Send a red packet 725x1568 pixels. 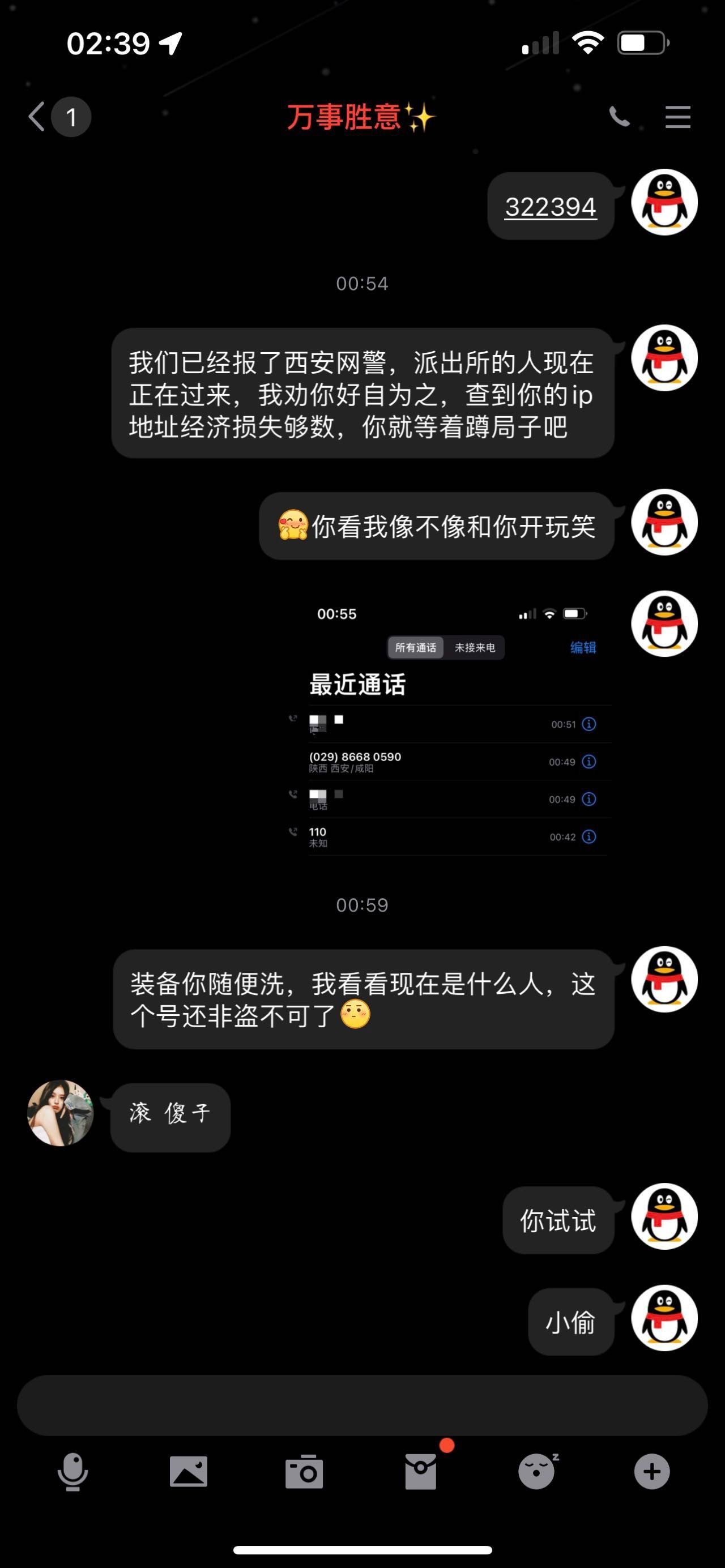421,1472
